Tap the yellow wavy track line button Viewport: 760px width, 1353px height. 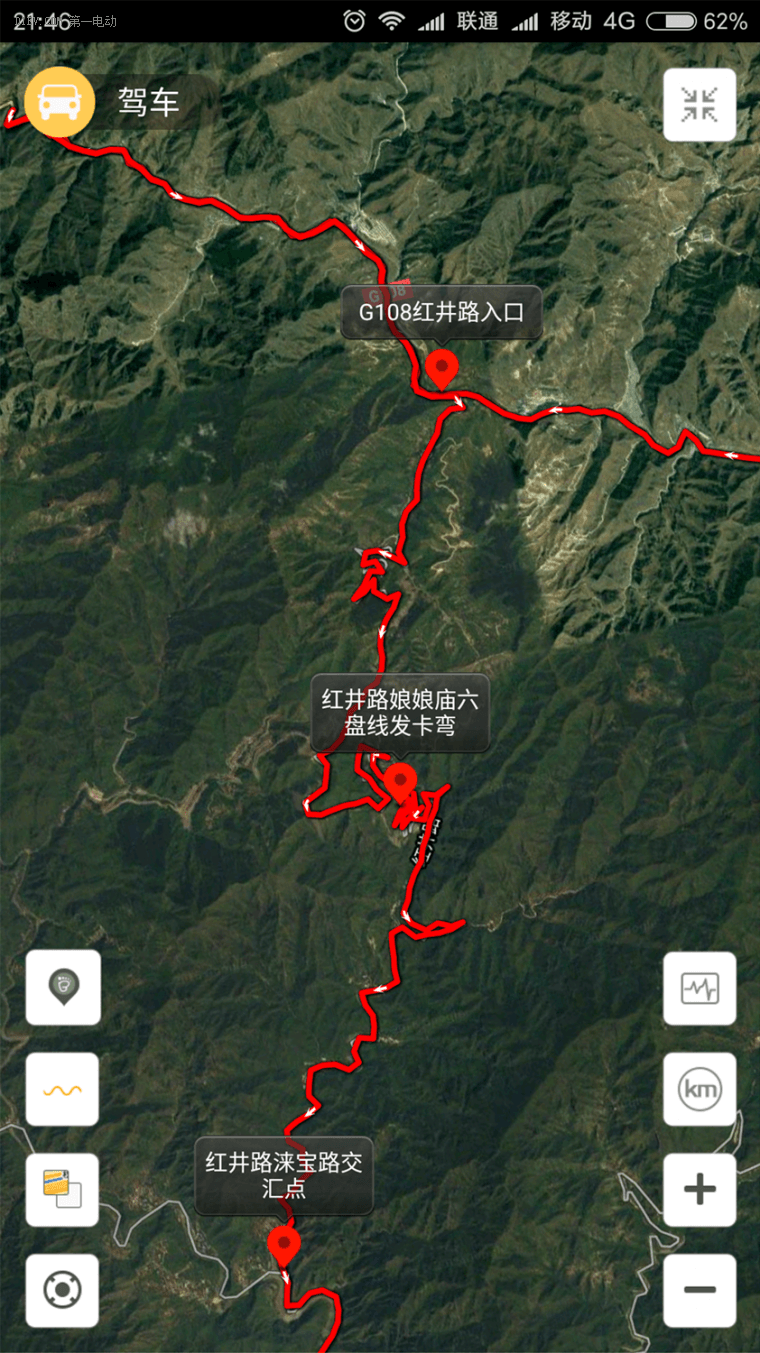point(62,1089)
